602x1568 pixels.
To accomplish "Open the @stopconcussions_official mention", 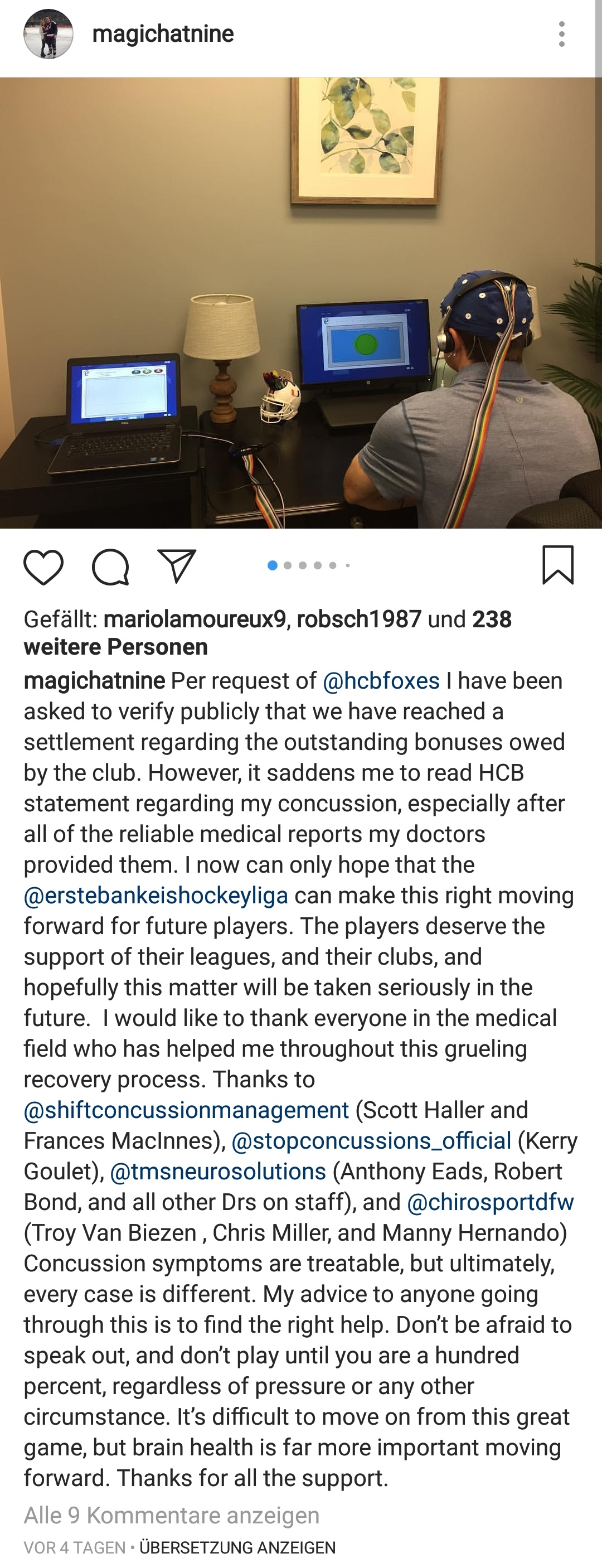I will pyautogui.click(x=371, y=1141).
